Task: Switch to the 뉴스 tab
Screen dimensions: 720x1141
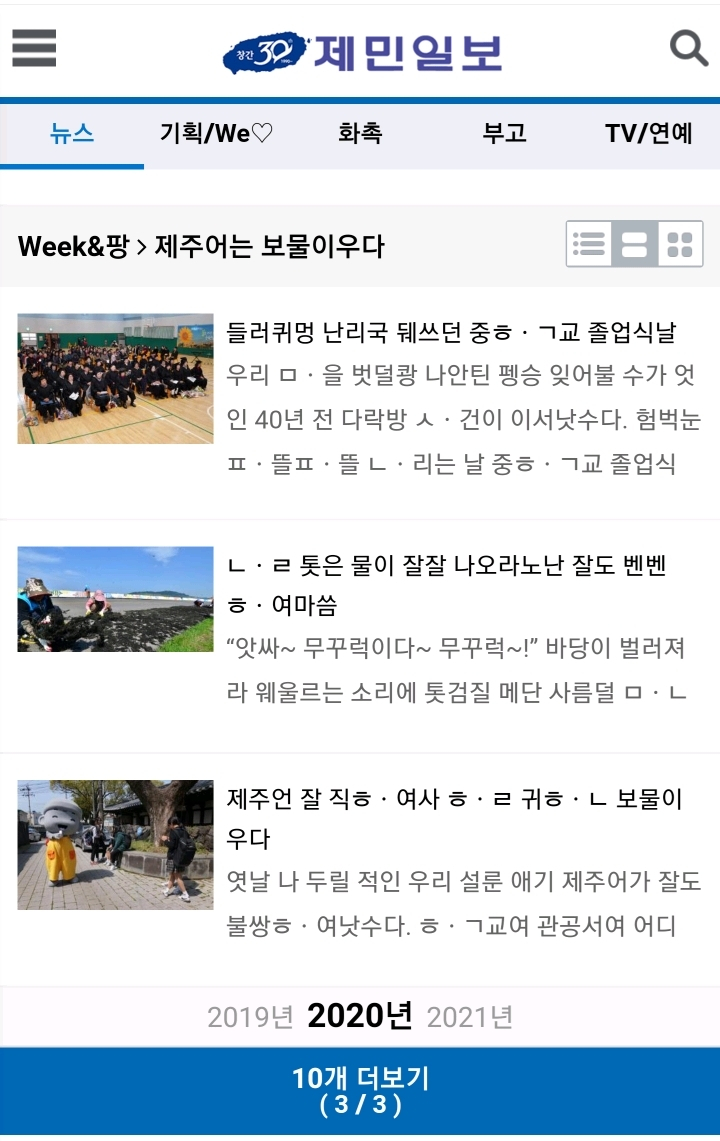Action: (72, 133)
